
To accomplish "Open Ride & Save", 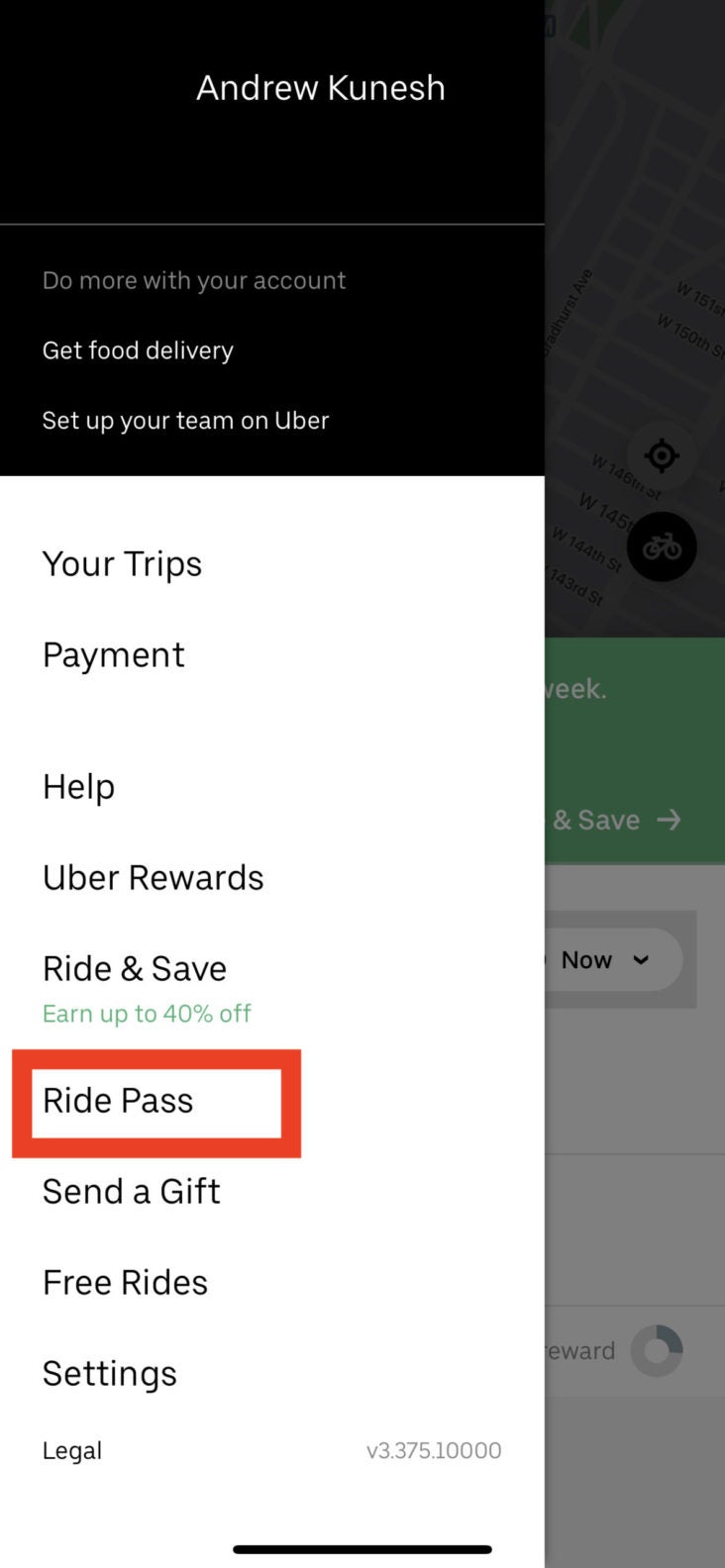I will point(135,968).
